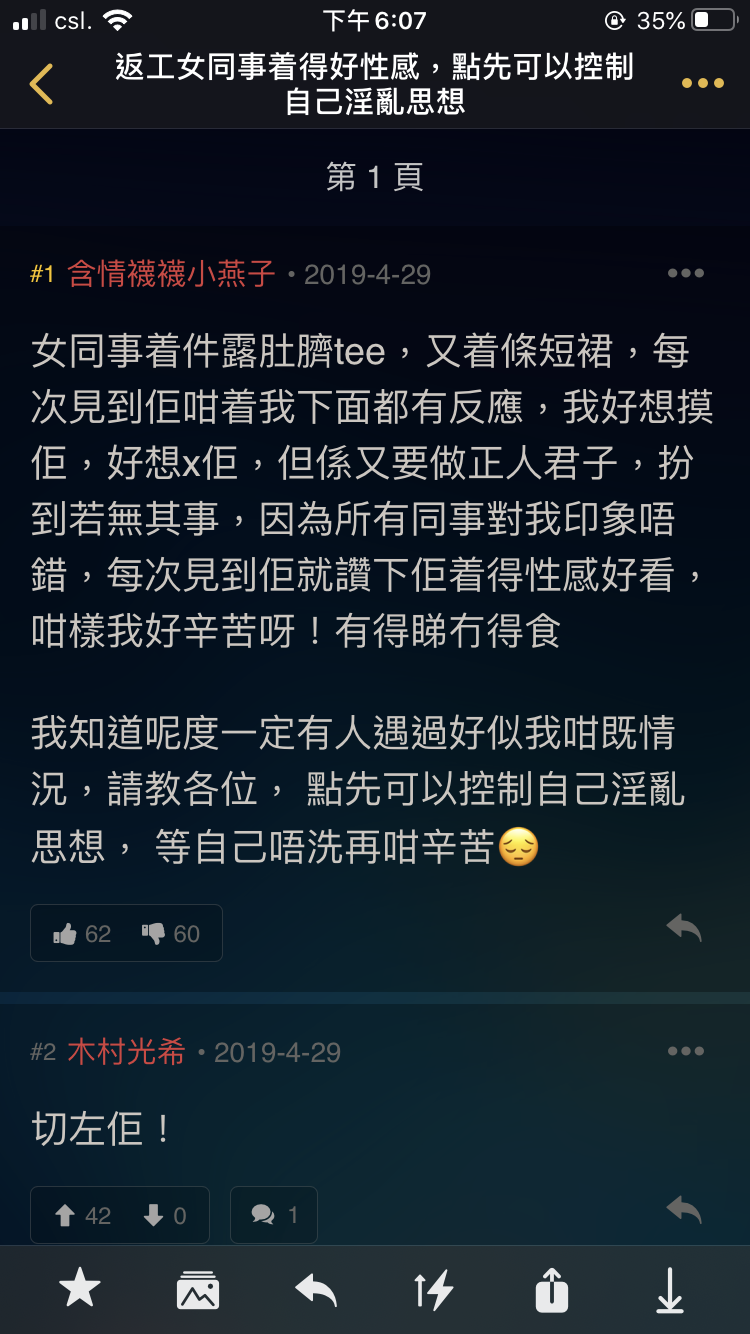Open profile of 含情襪襪小燕子

coord(171,274)
